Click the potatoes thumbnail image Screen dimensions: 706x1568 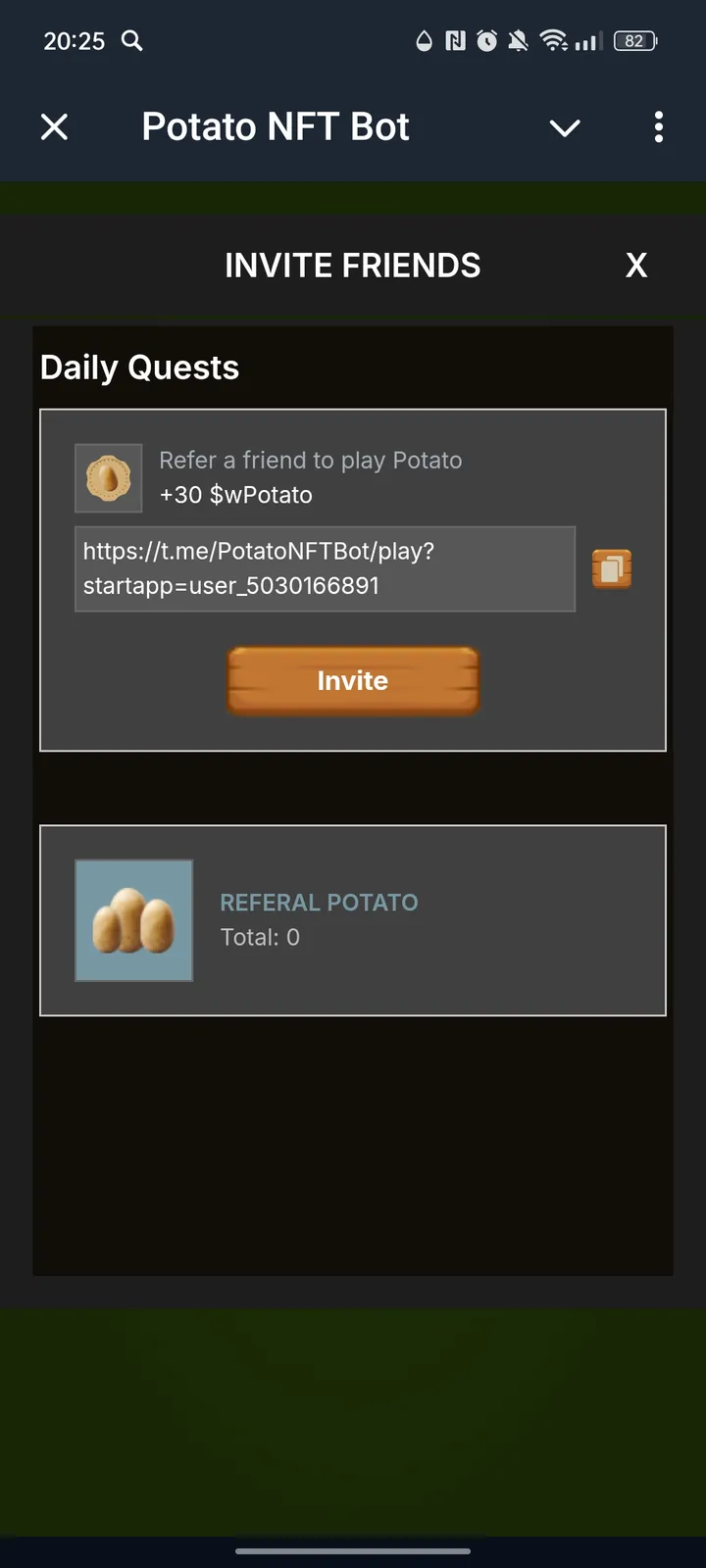point(133,920)
